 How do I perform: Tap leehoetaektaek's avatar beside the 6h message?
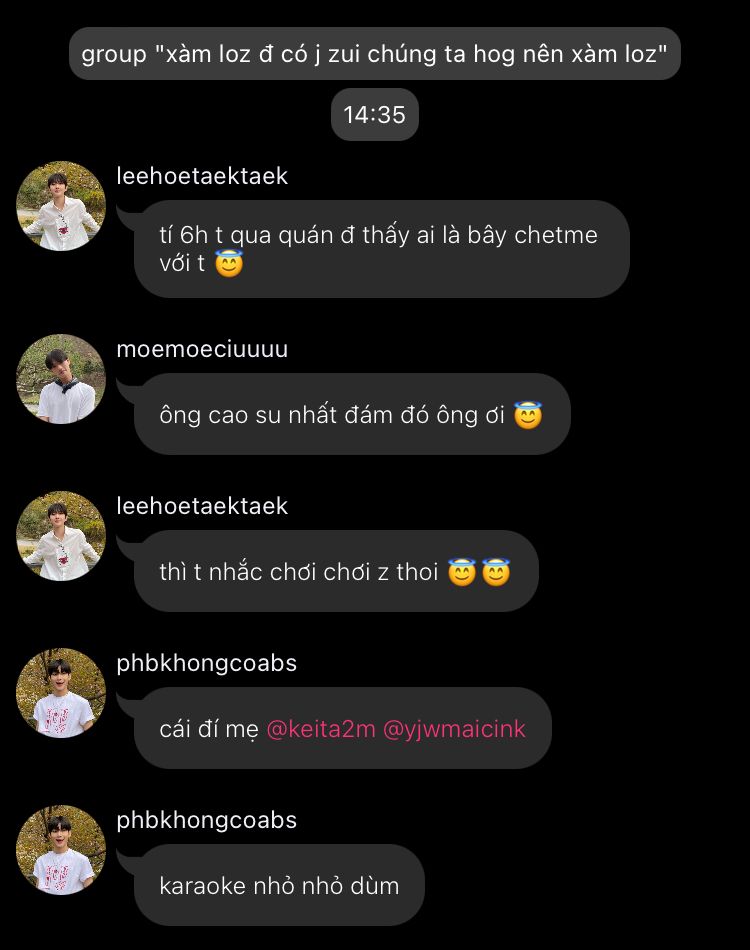coord(61,206)
